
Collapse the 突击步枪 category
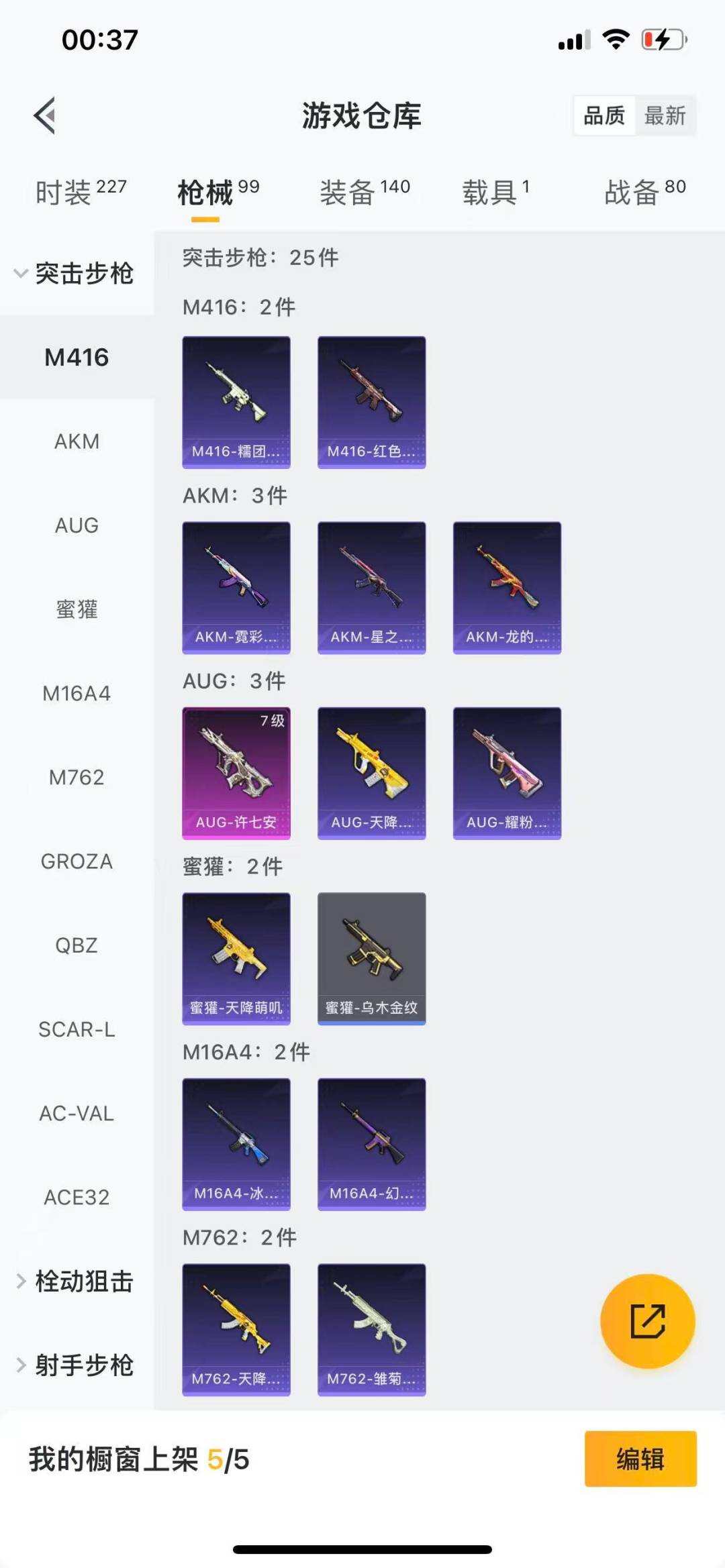pos(75,274)
